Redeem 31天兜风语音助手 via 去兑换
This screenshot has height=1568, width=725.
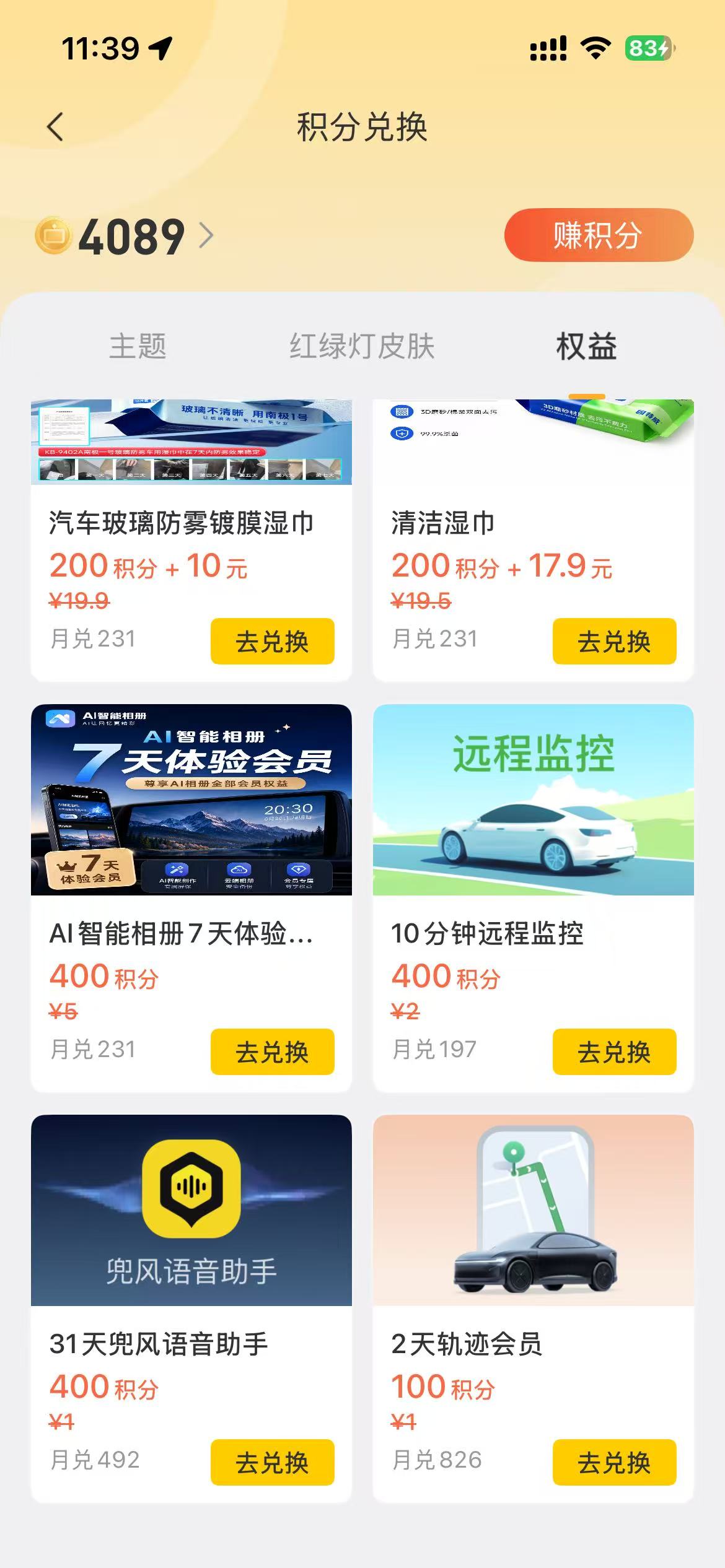pos(272,1462)
